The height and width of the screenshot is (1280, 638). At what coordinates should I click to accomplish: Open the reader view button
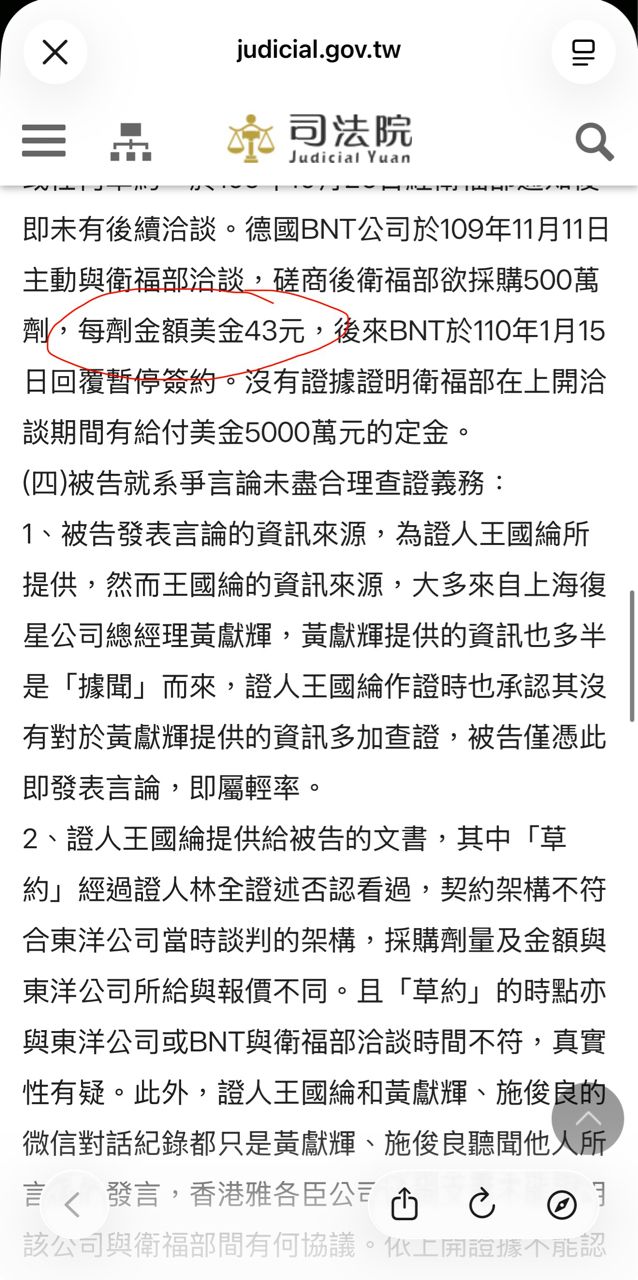coord(583,52)
